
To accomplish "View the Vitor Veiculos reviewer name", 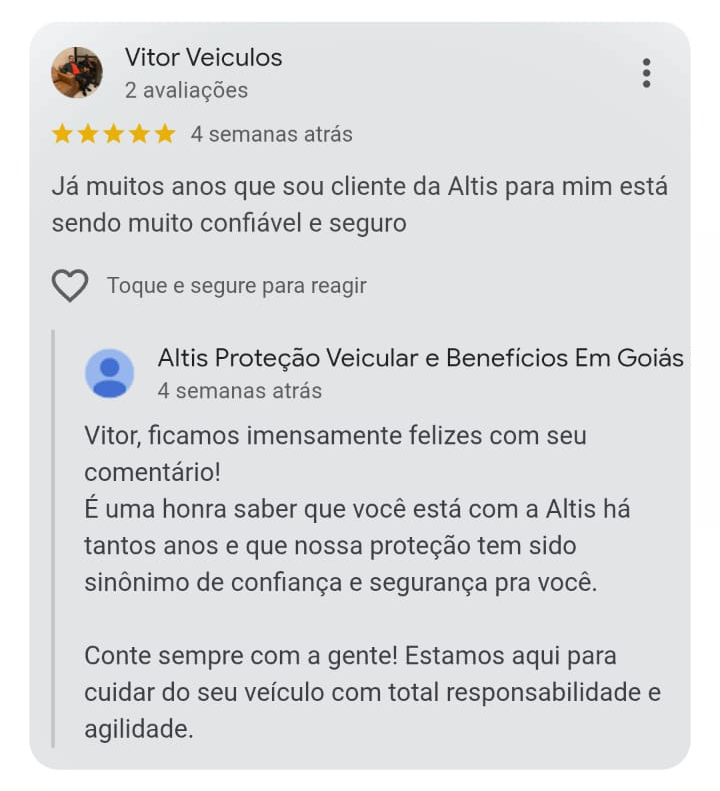I will point(203,58).
